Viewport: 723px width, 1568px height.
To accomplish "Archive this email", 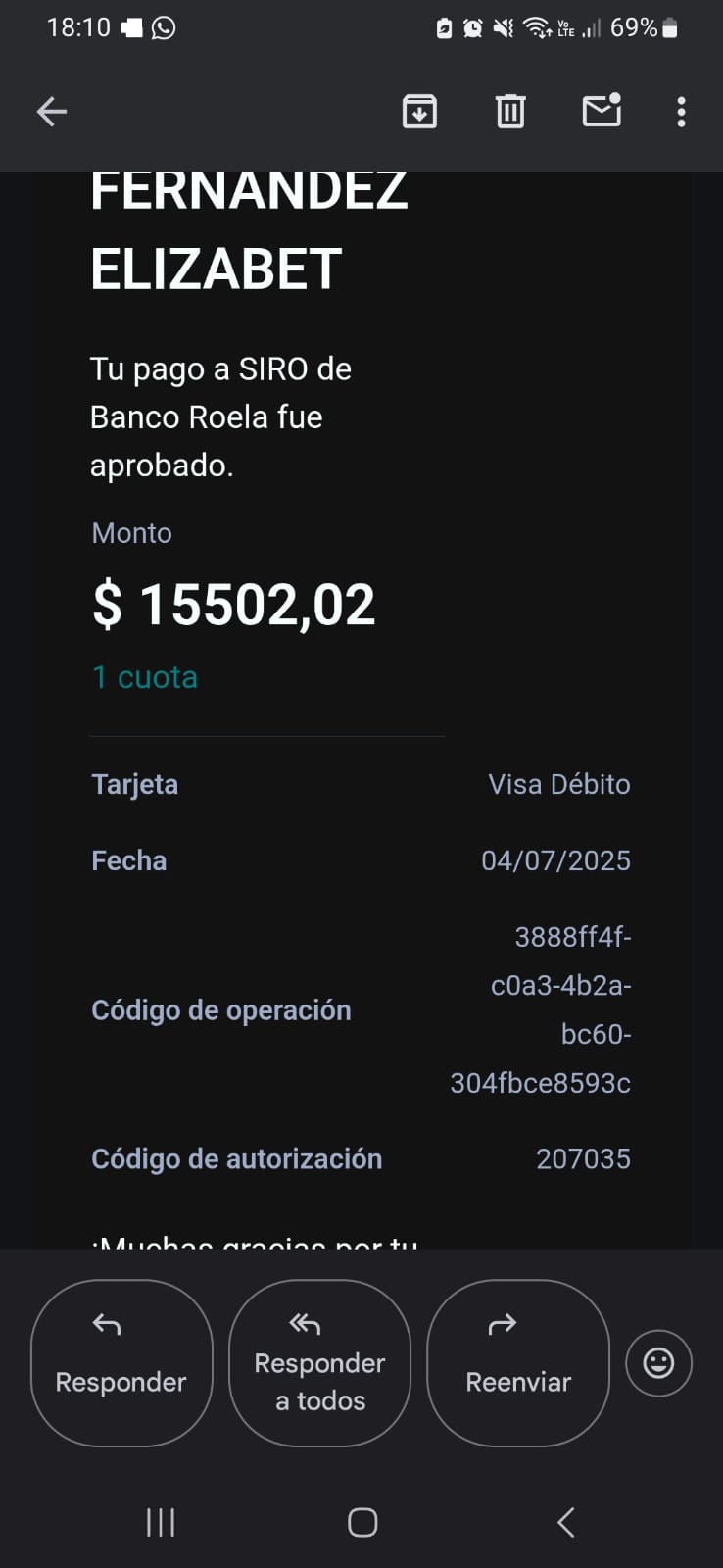I will [x=419, y=112].
